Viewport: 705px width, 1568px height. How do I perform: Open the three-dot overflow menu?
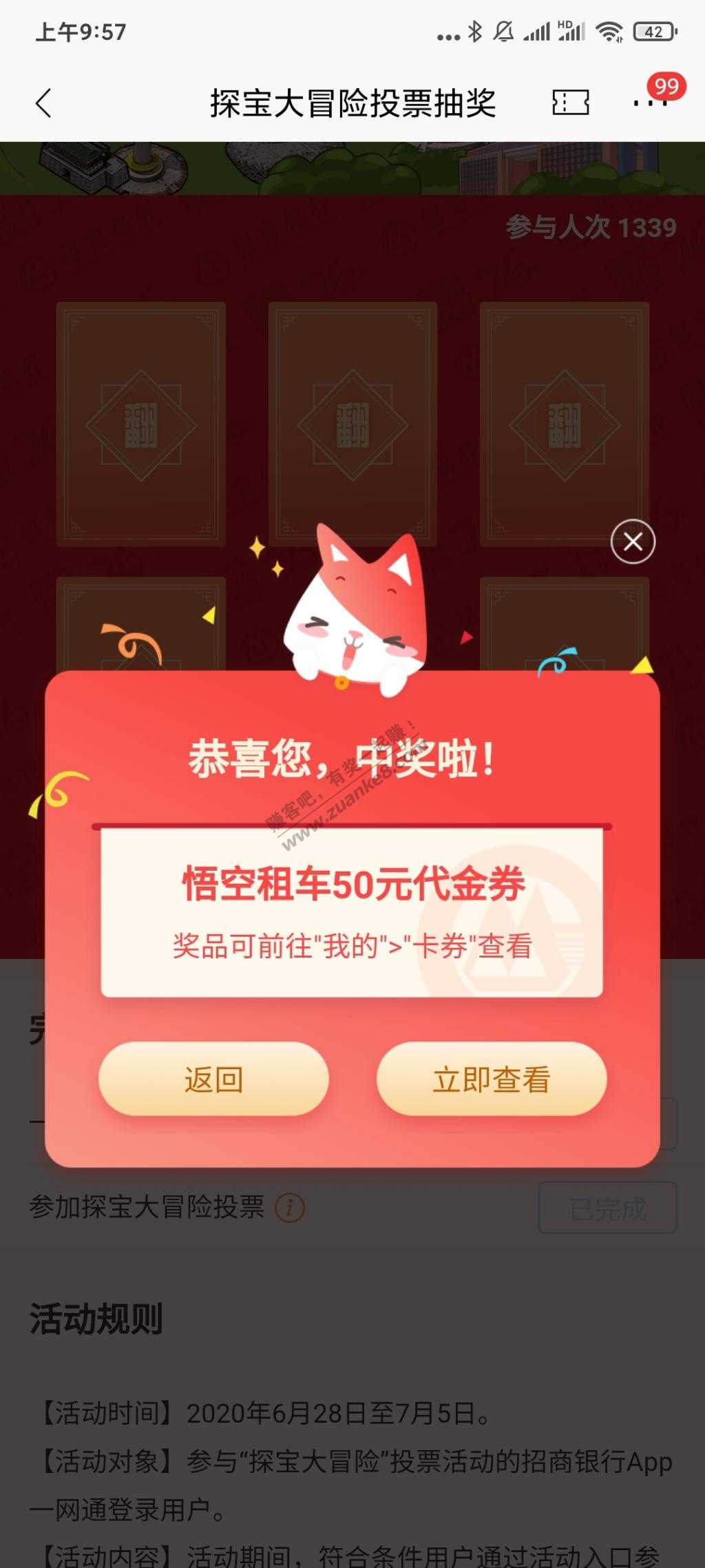point(649,103)
